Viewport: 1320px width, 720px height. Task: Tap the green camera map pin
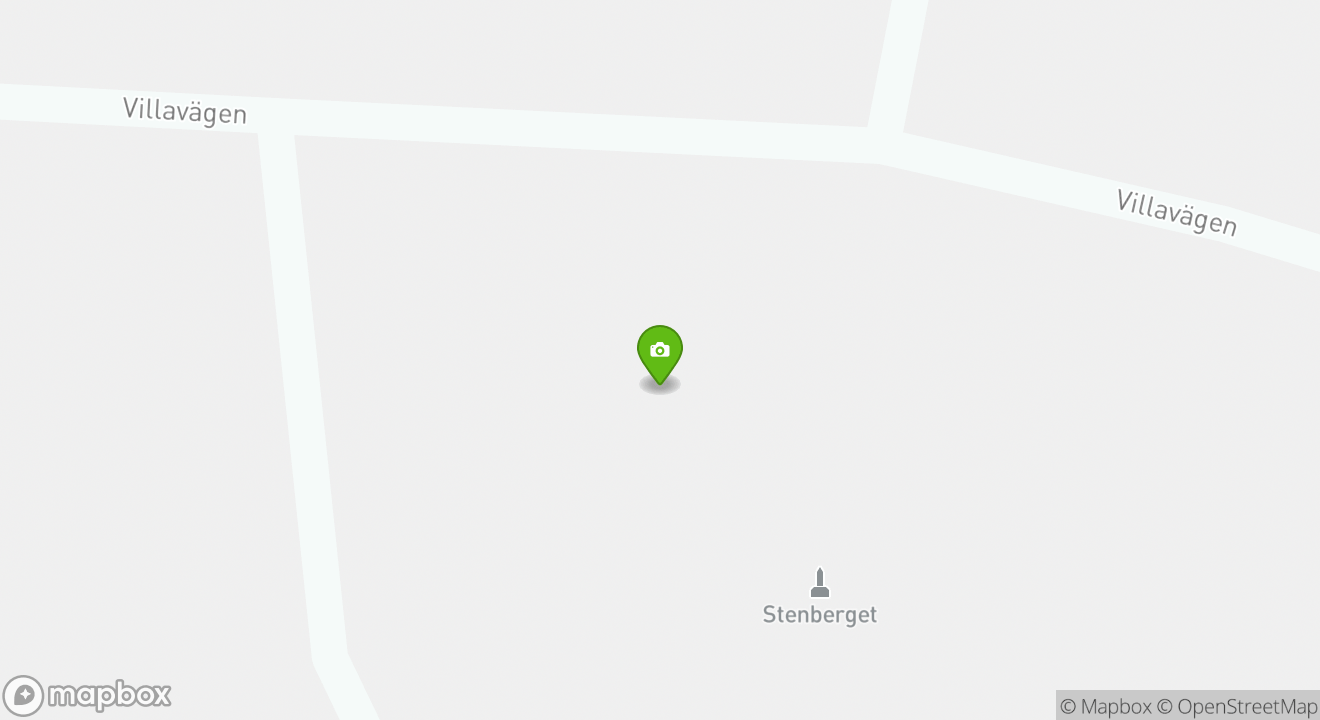[x=660, y=353]
